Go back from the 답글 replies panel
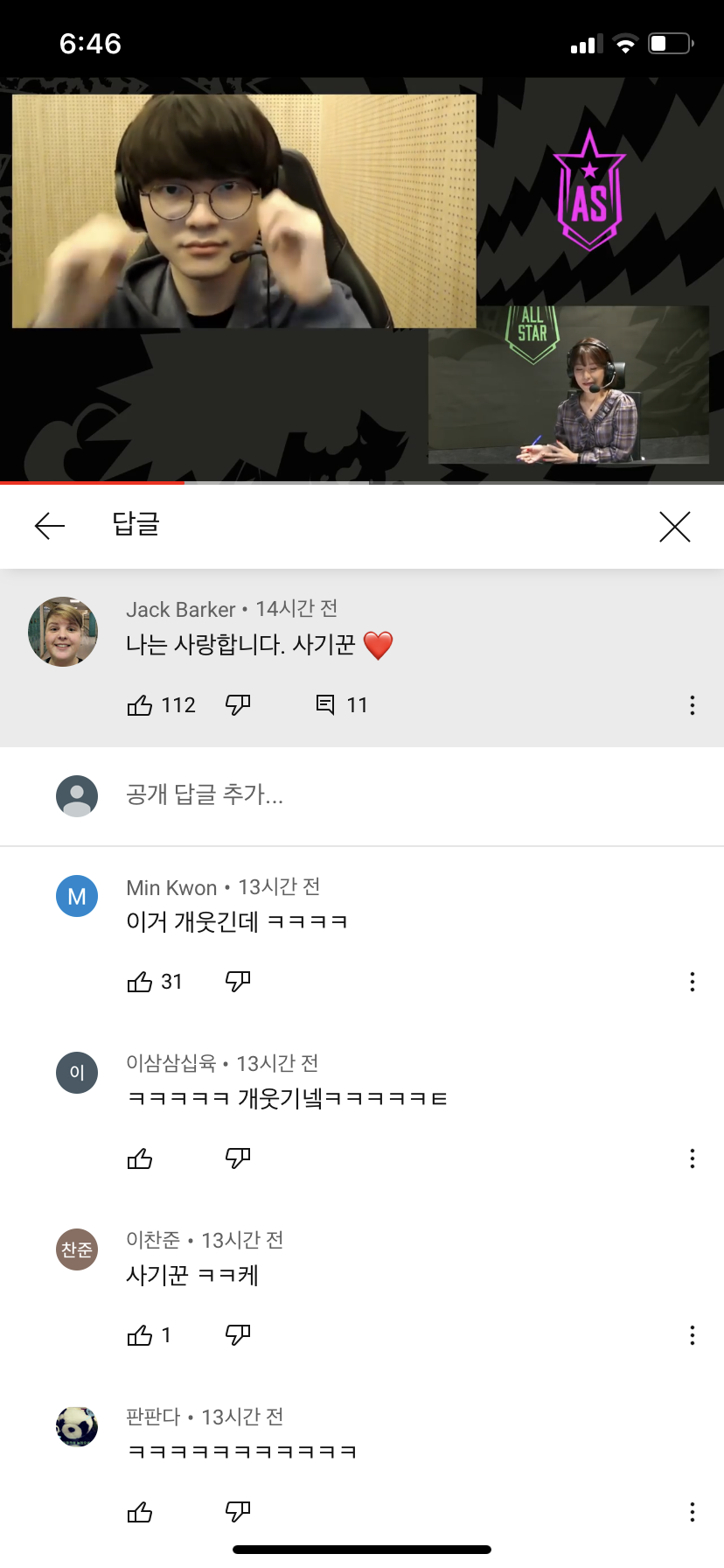The width and height of the screenshot is (724, 1568). [50, 526]
